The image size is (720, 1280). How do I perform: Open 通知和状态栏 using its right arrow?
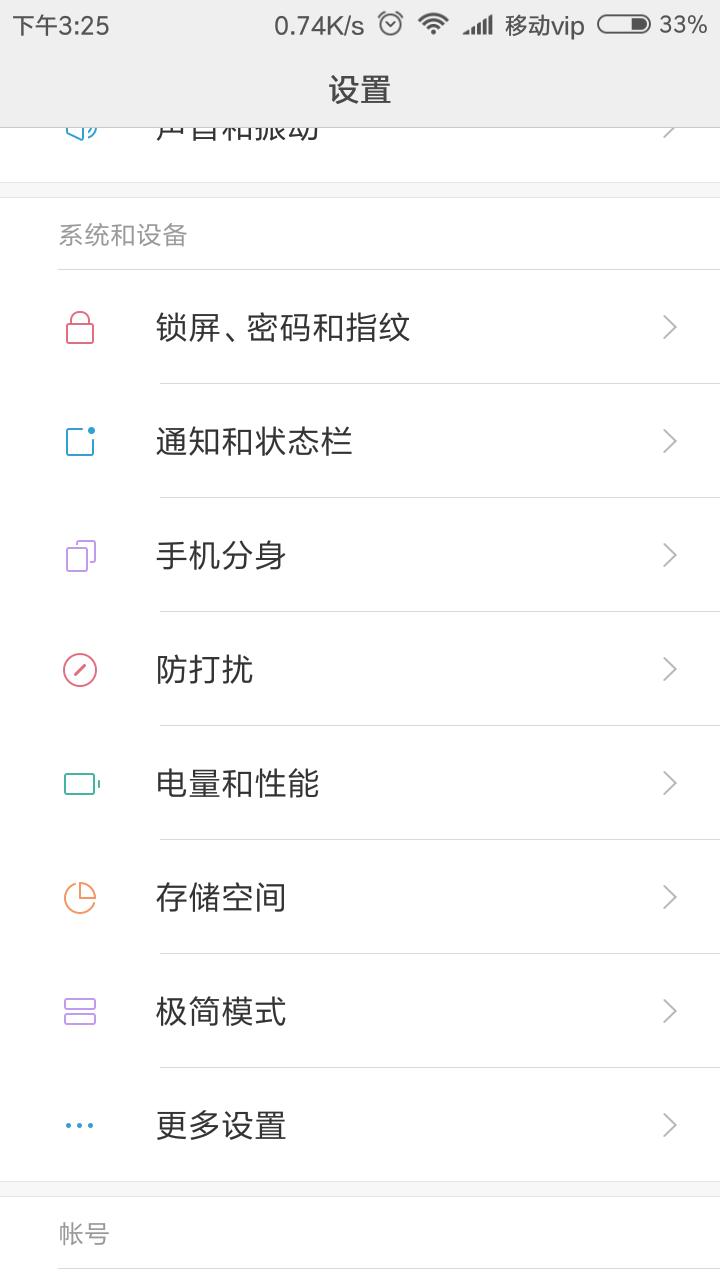(668, 441)
